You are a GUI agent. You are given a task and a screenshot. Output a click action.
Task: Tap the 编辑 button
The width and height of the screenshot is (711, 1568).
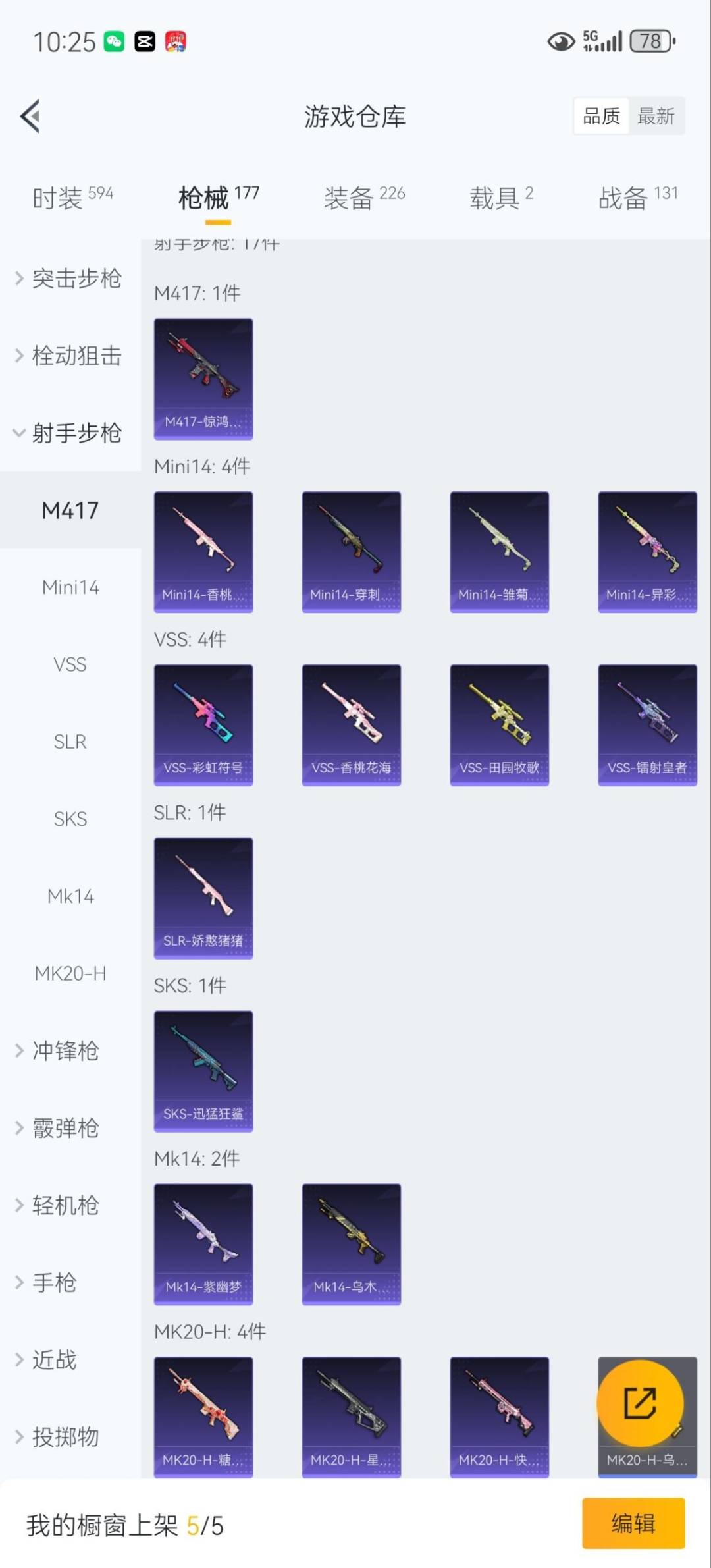click(x=633, y=1523)
